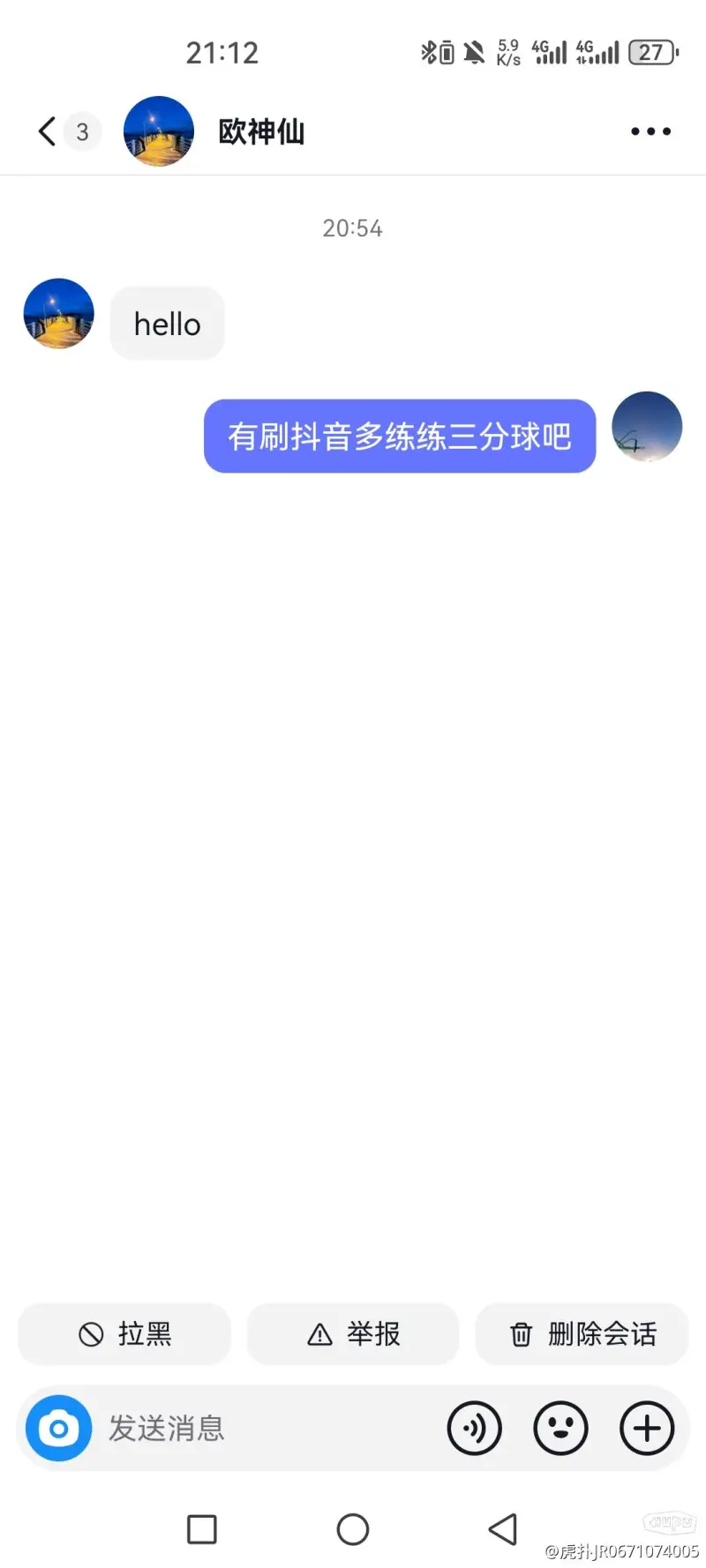Viewport: 706px width, 1568px height.
Task: Go to the home screen
Action: pyautogui.click(x=353, y=1529)
